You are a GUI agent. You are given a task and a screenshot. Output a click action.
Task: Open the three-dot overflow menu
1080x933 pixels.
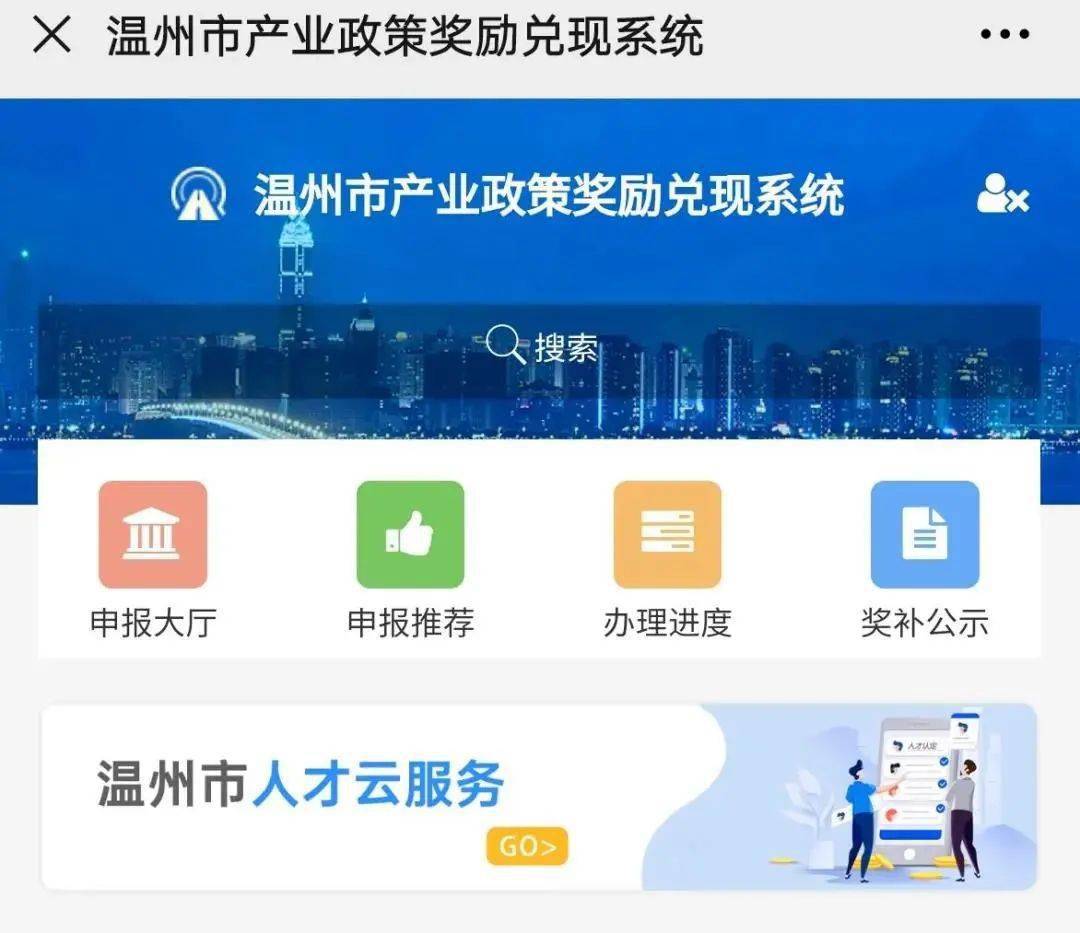pyautogui.click(x=1004, y=35)
